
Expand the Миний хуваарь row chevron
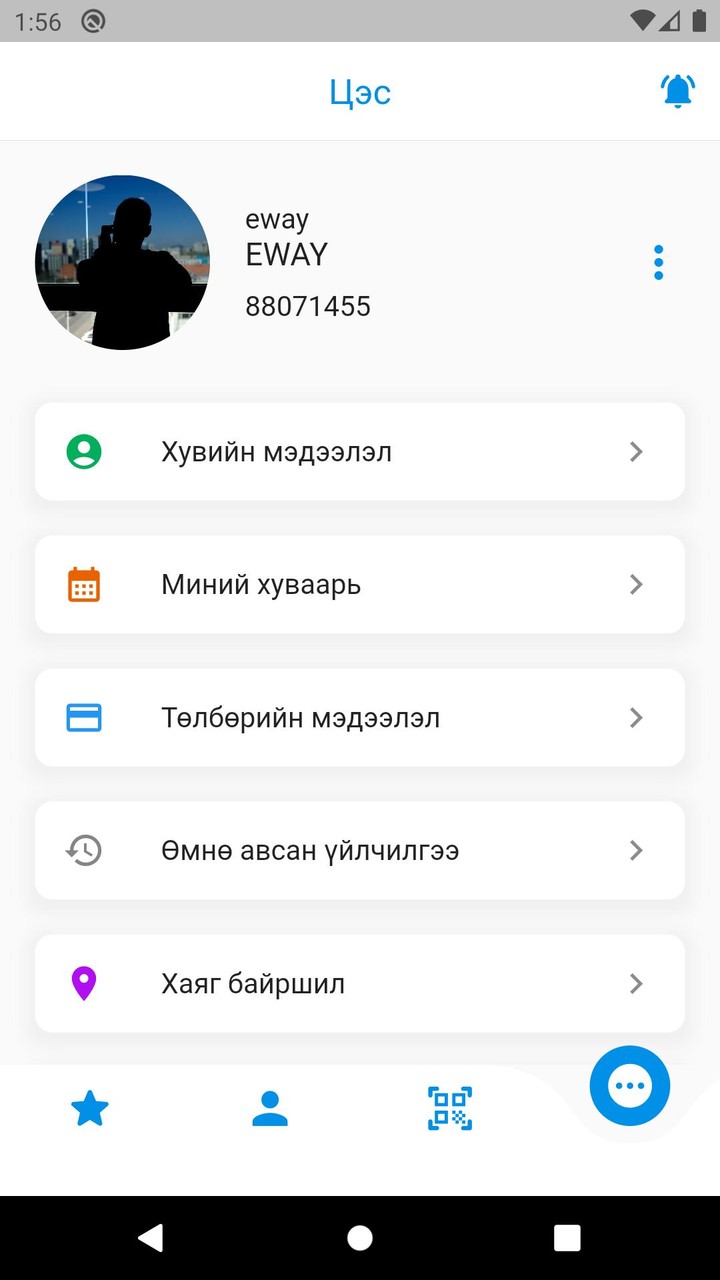(x=636, y=584)
